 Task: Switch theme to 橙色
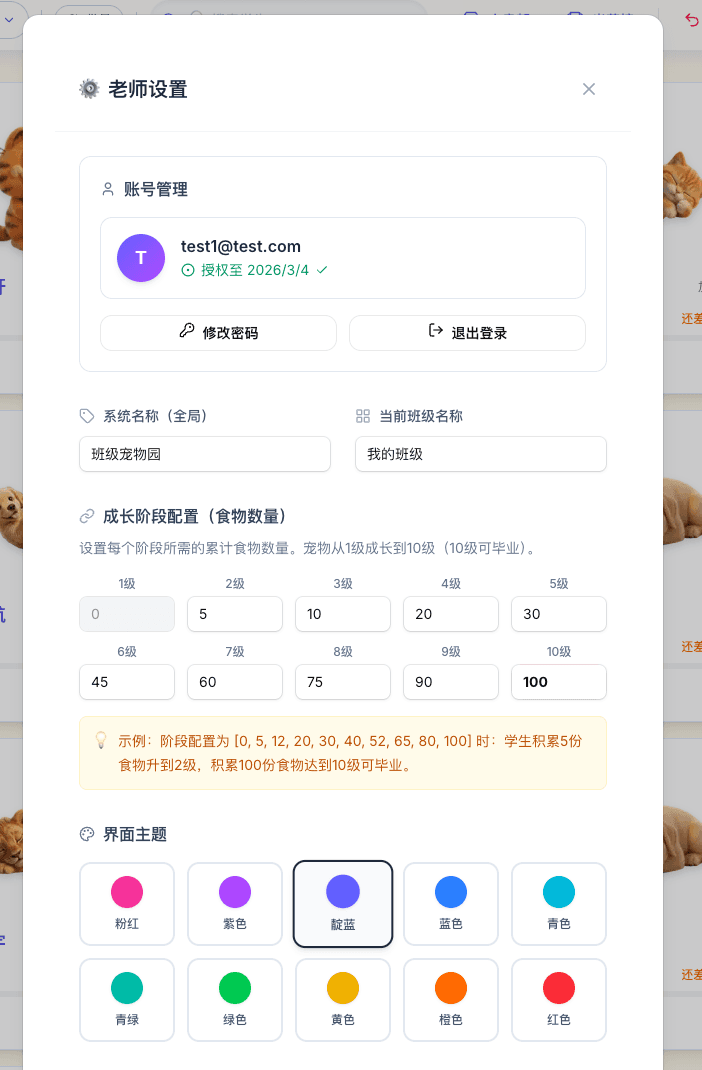coord(451,999)
